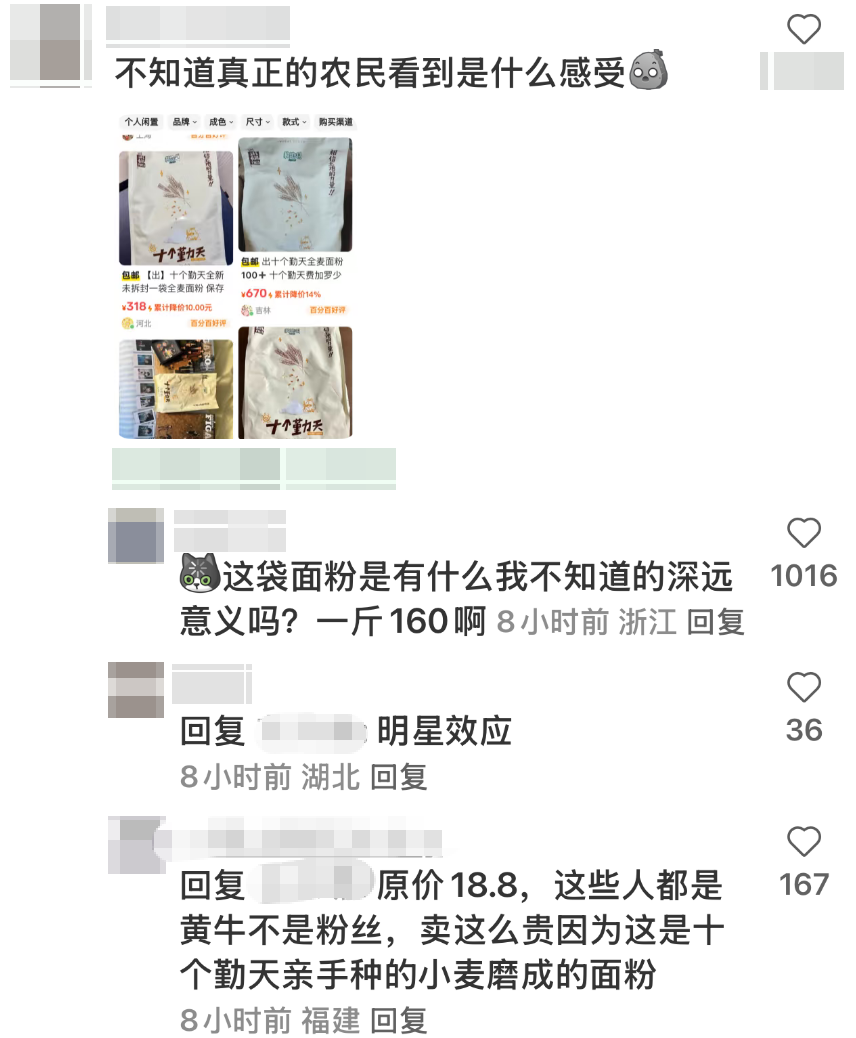Reply to the Zhejiang comment
856x1038 pixels.
click(x=716, y=622)
